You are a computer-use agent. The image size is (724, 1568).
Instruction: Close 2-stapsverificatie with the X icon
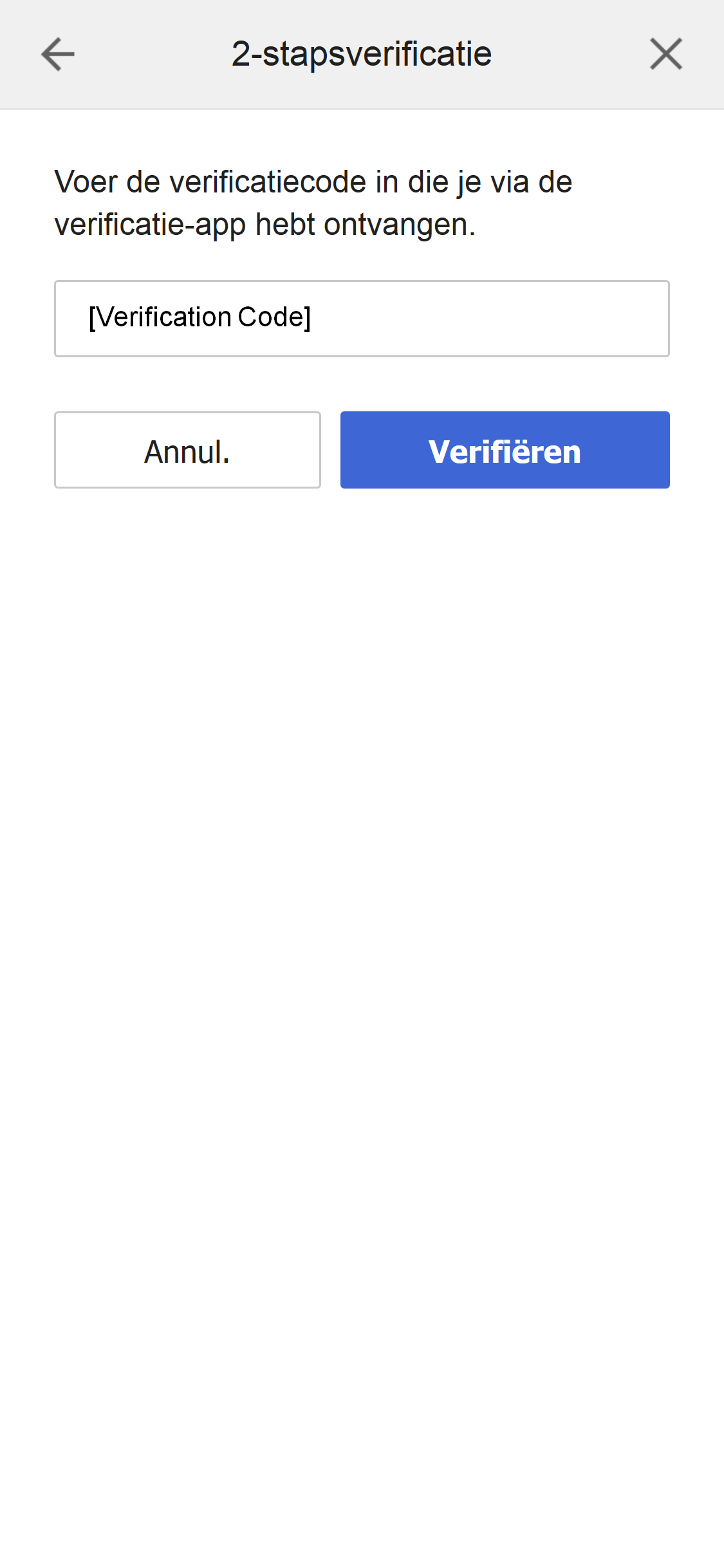[x=666, y=54]
